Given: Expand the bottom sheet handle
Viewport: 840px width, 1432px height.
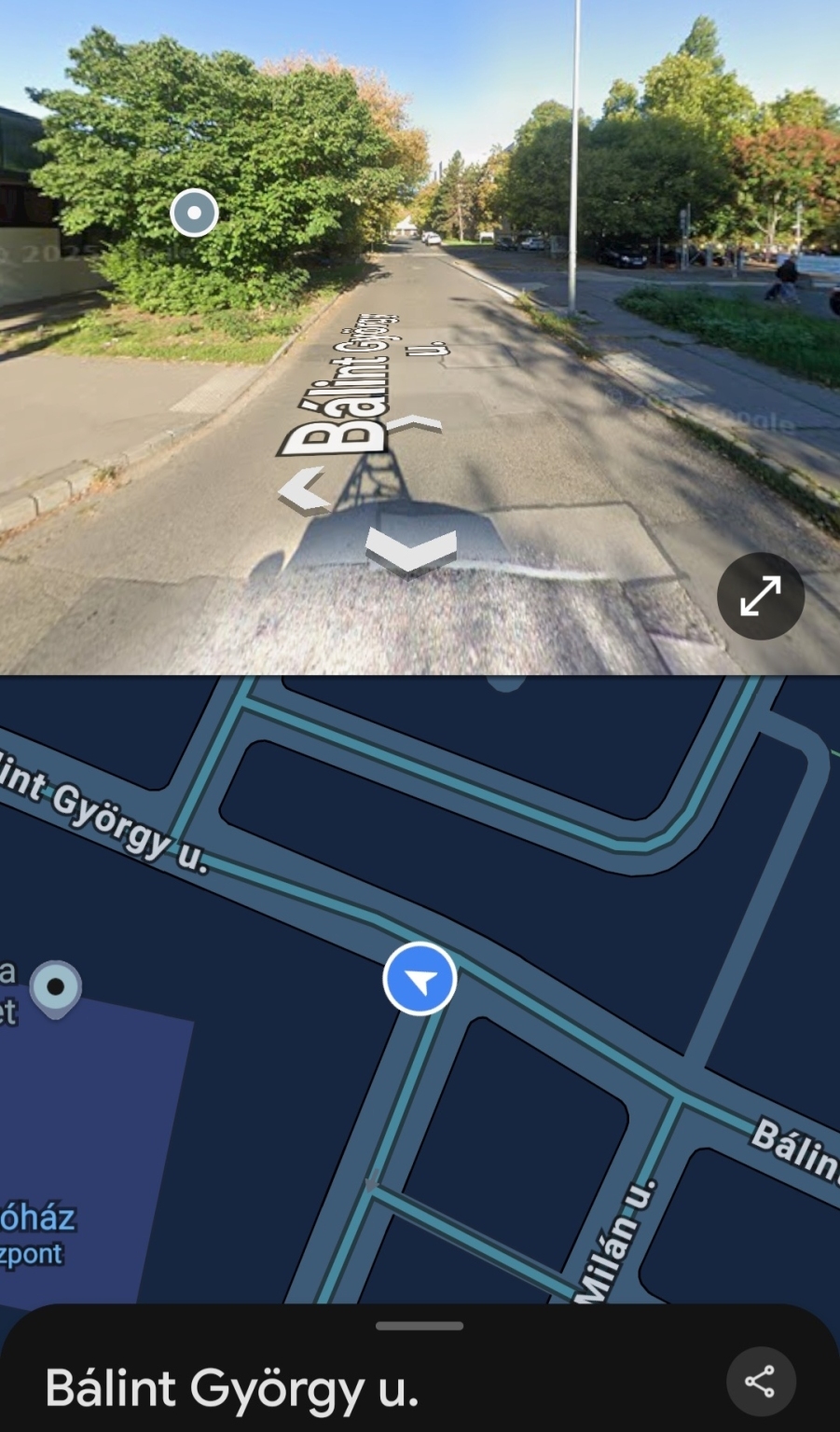Looking at the screenshot, I should point(420,1326).
